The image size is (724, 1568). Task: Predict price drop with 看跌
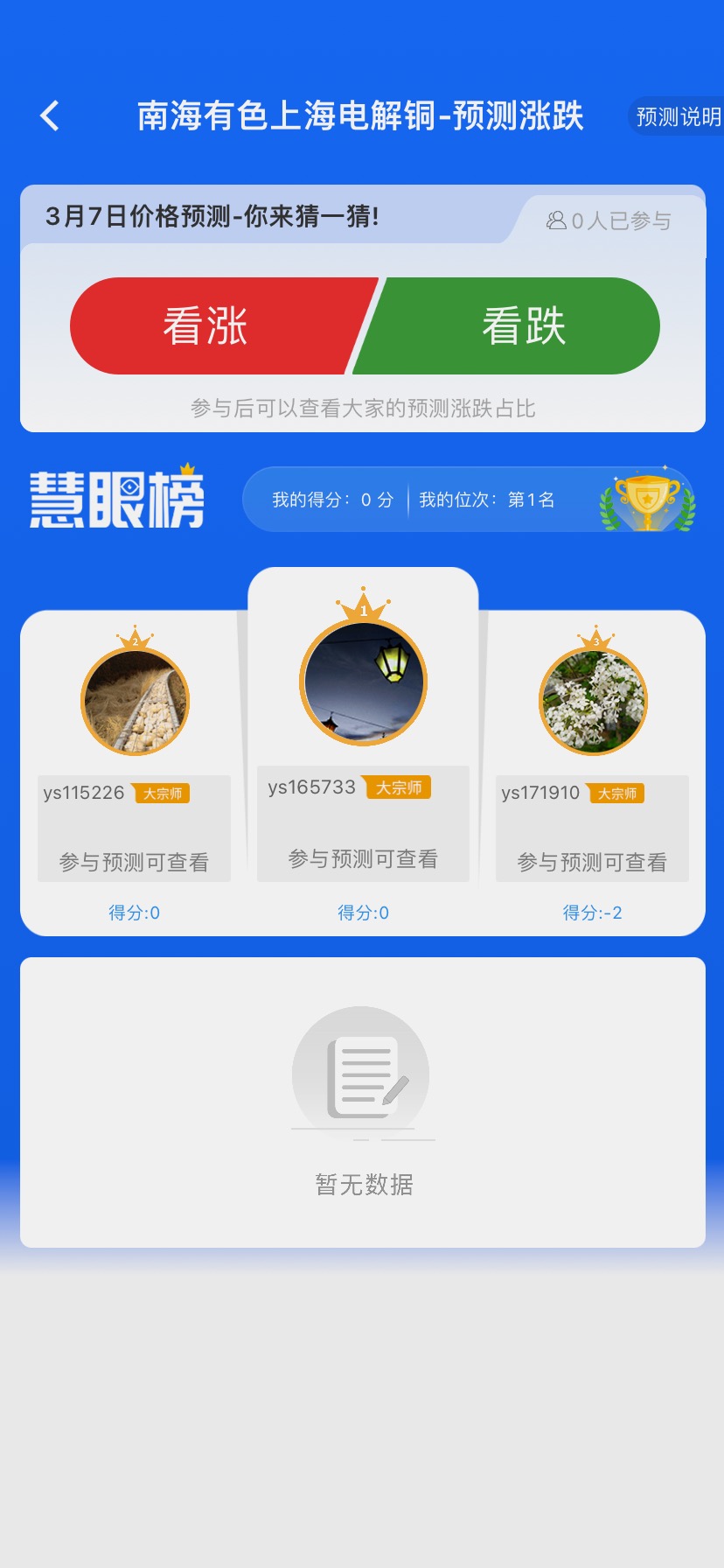click(523, 325)
